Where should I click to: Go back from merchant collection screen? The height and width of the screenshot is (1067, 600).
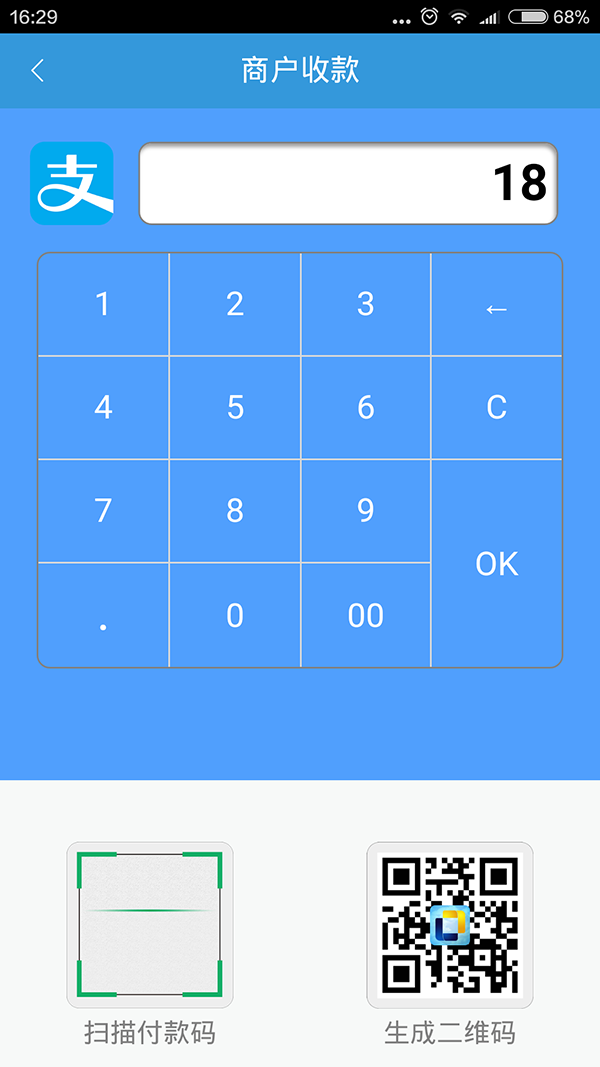click(37, 71)
